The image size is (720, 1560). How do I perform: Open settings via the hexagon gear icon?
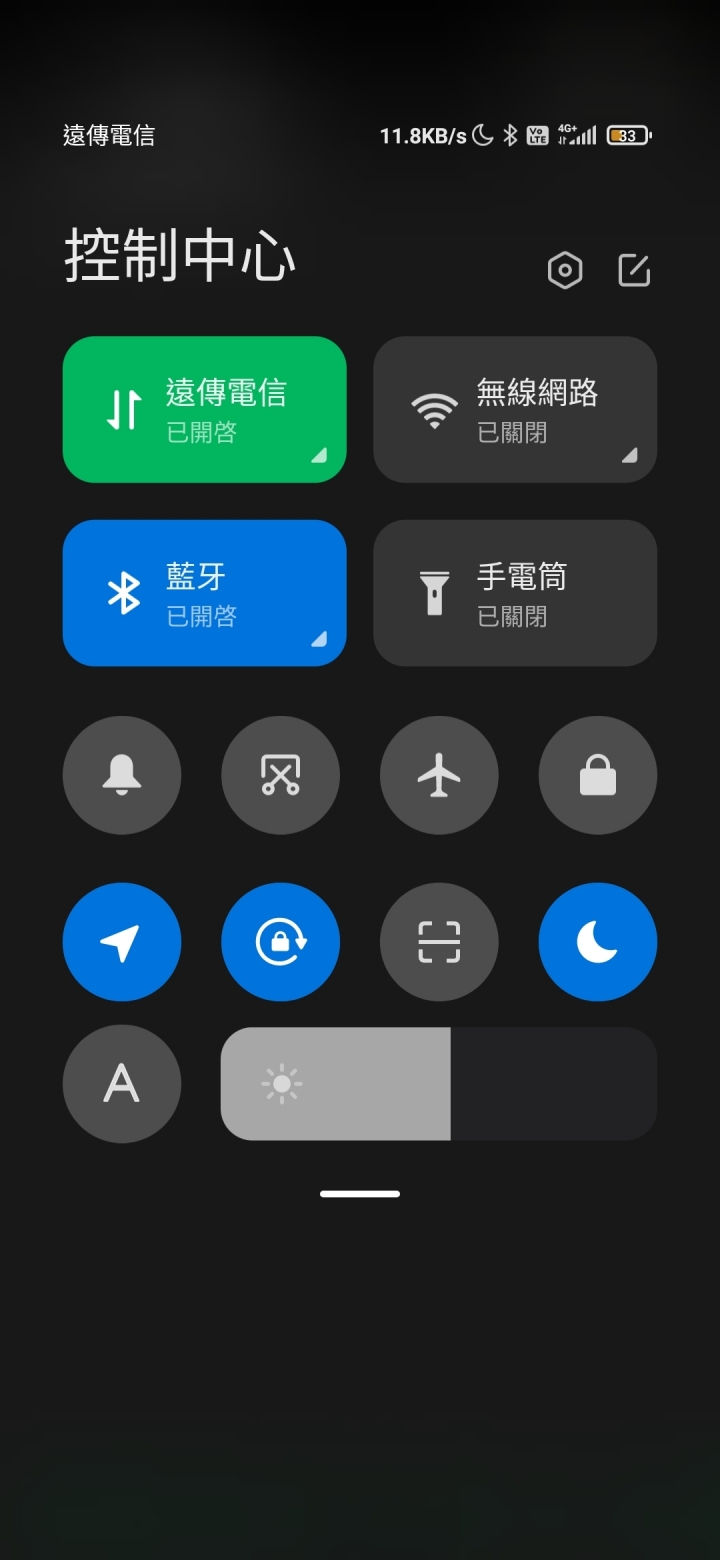coord(565,270)
